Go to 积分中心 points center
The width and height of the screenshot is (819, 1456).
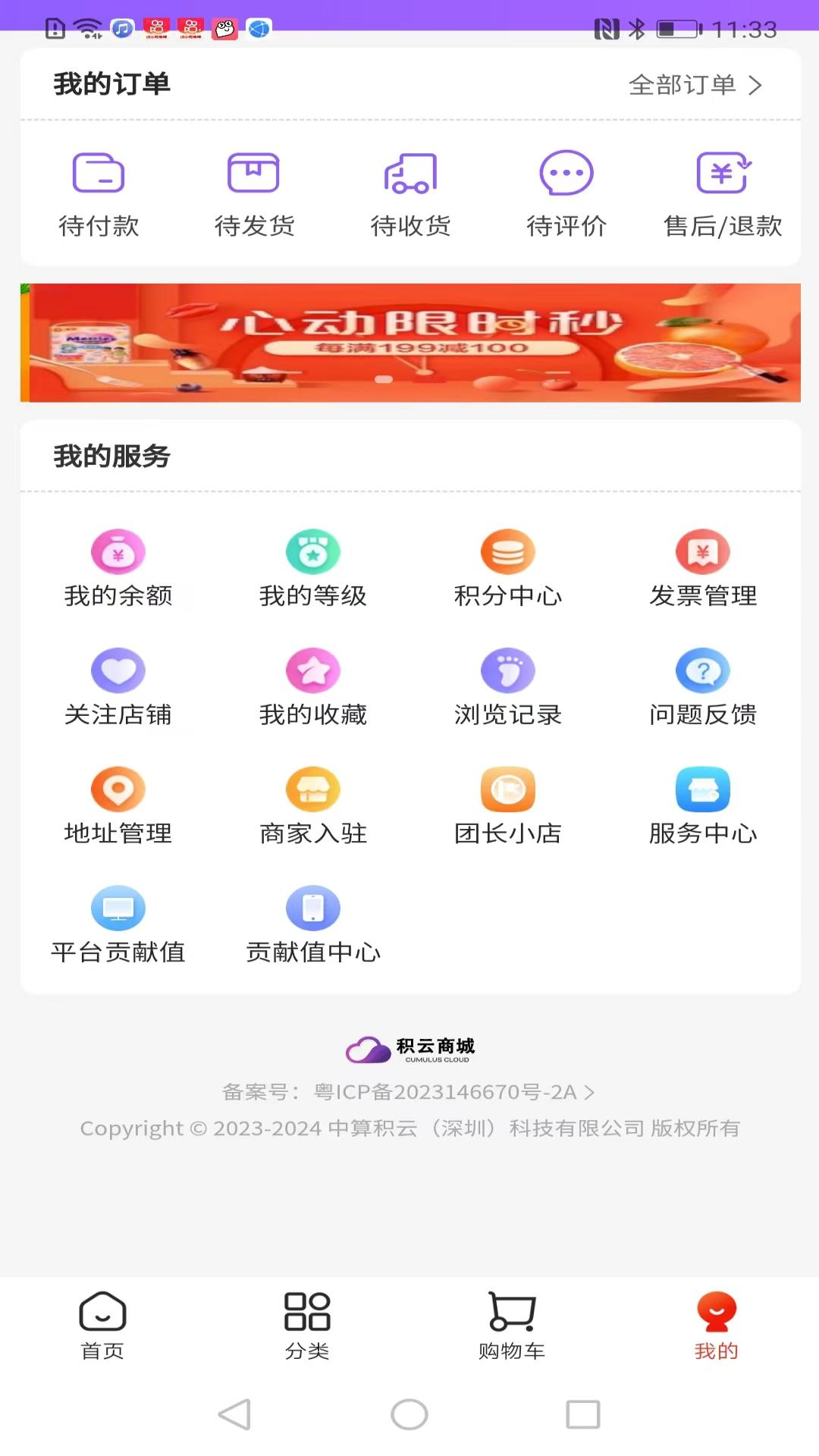pos(508,569)
